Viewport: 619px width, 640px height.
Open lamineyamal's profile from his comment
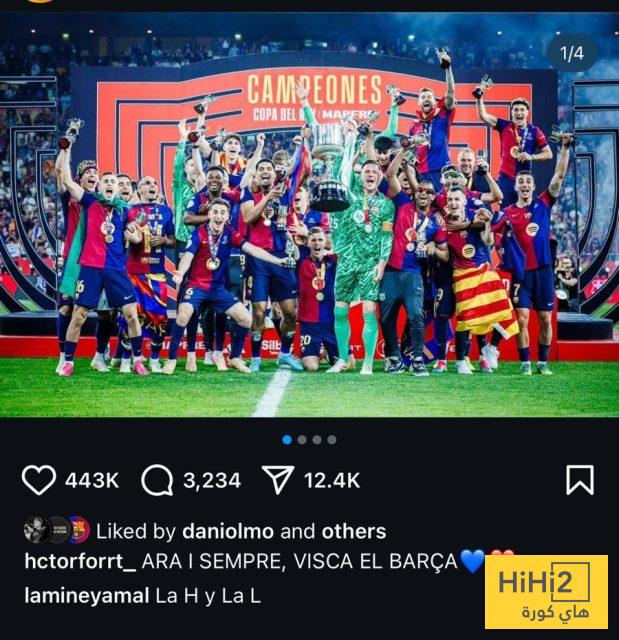pos(86,596)
